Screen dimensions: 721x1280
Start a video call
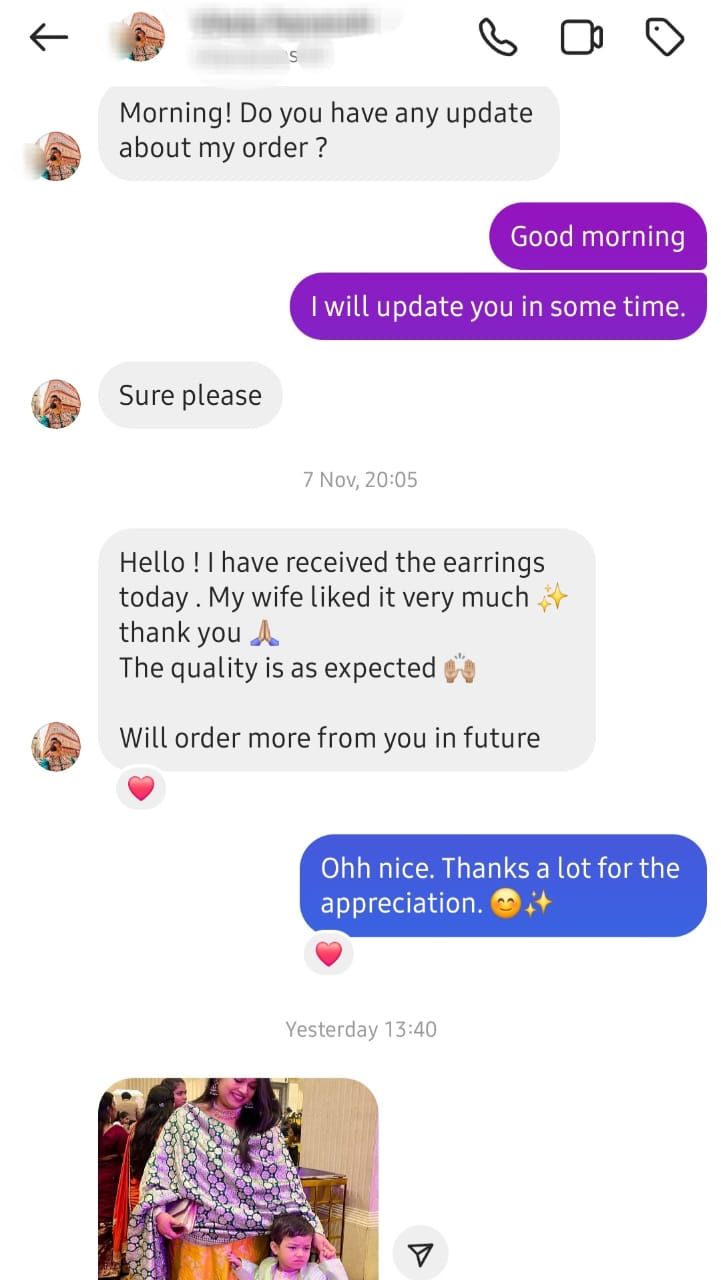[x=581, y=38]
